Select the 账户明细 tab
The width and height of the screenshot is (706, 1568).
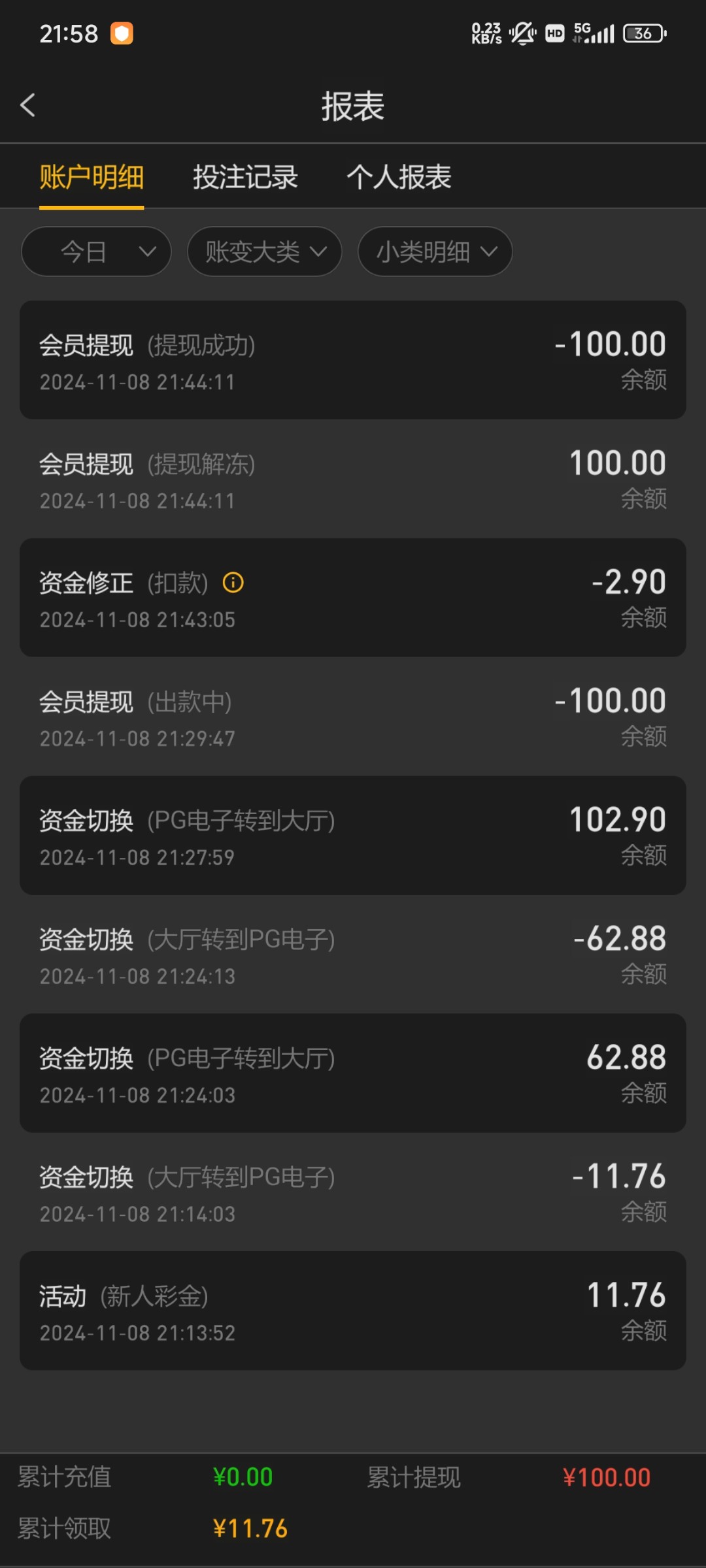point(92,177)
